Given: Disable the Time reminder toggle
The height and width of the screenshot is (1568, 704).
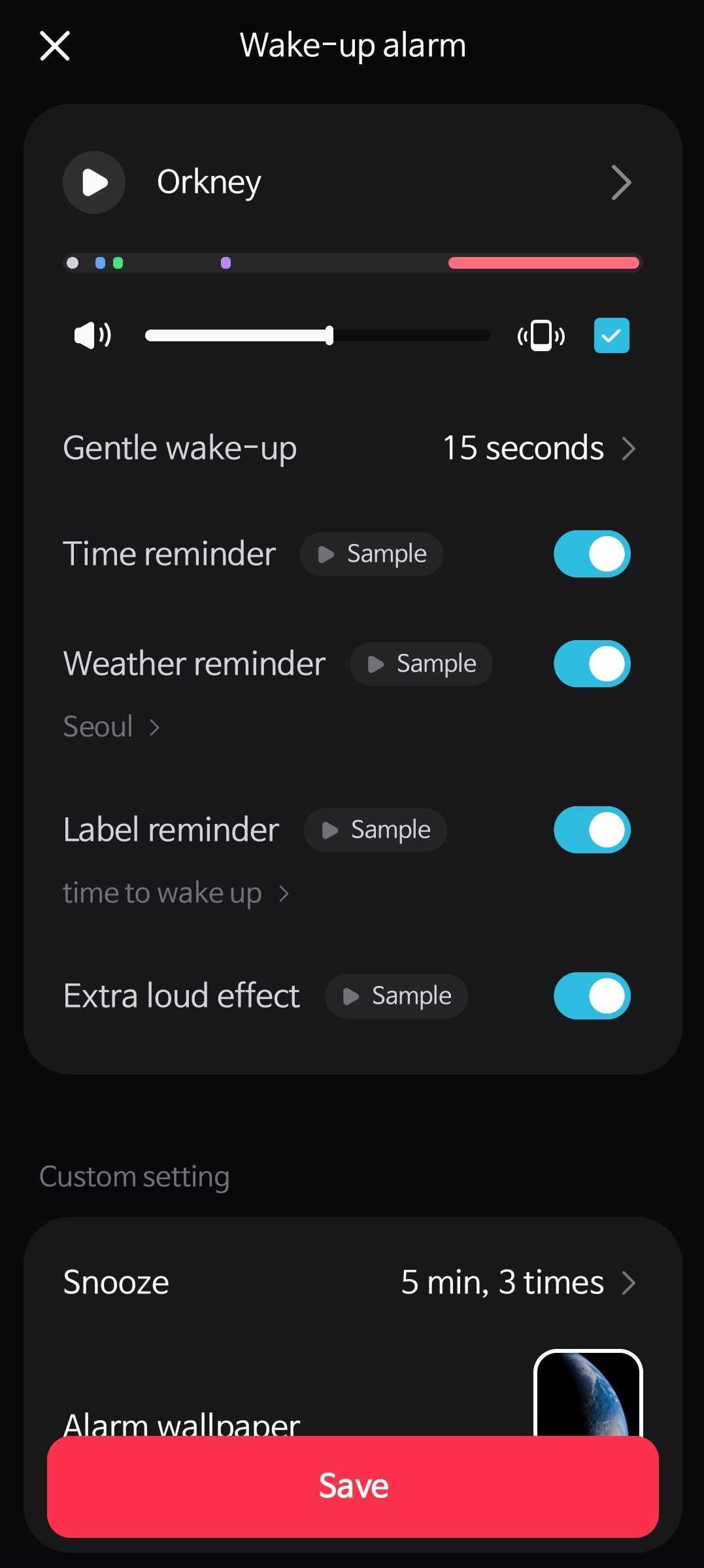Looking at the screenshot, I should (591, 553).
